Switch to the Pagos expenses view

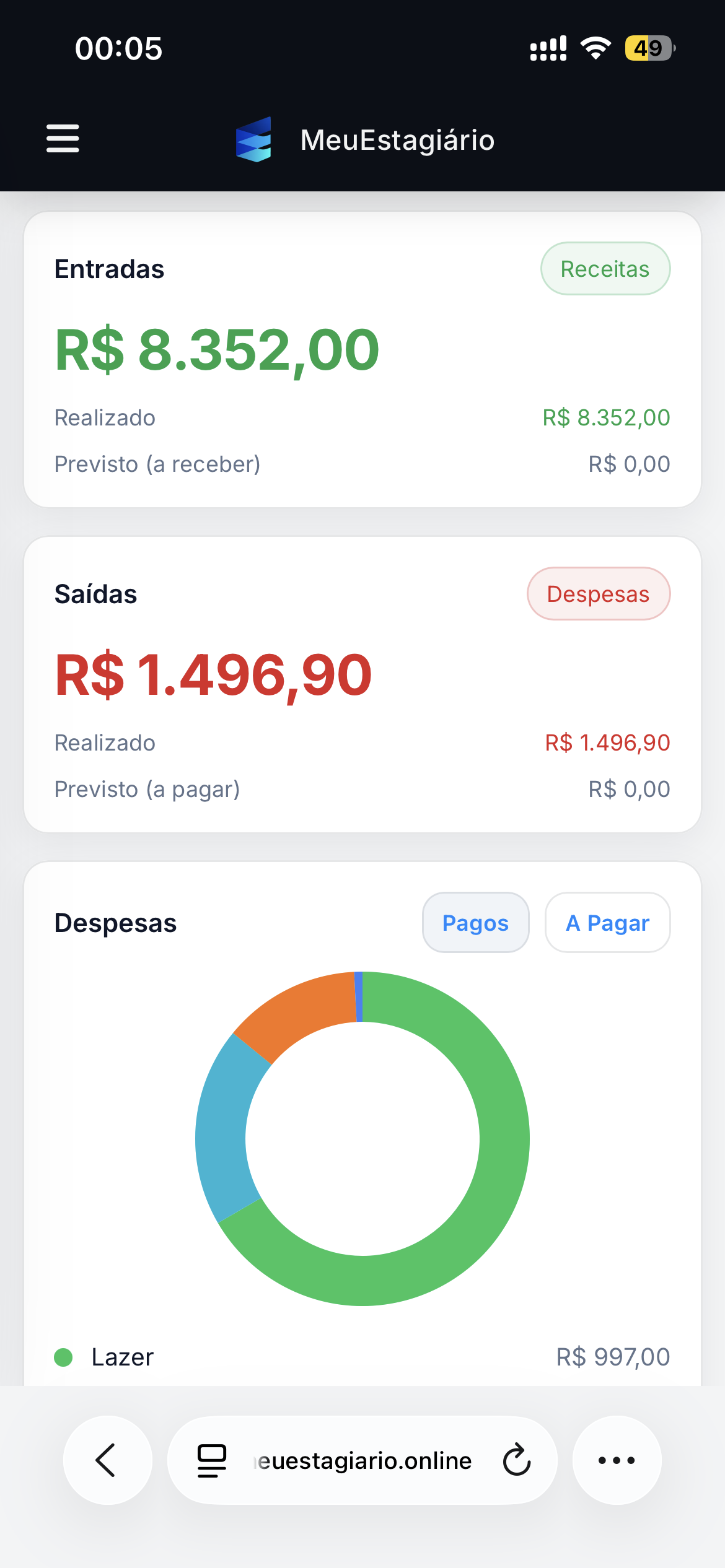coord(475,923)
